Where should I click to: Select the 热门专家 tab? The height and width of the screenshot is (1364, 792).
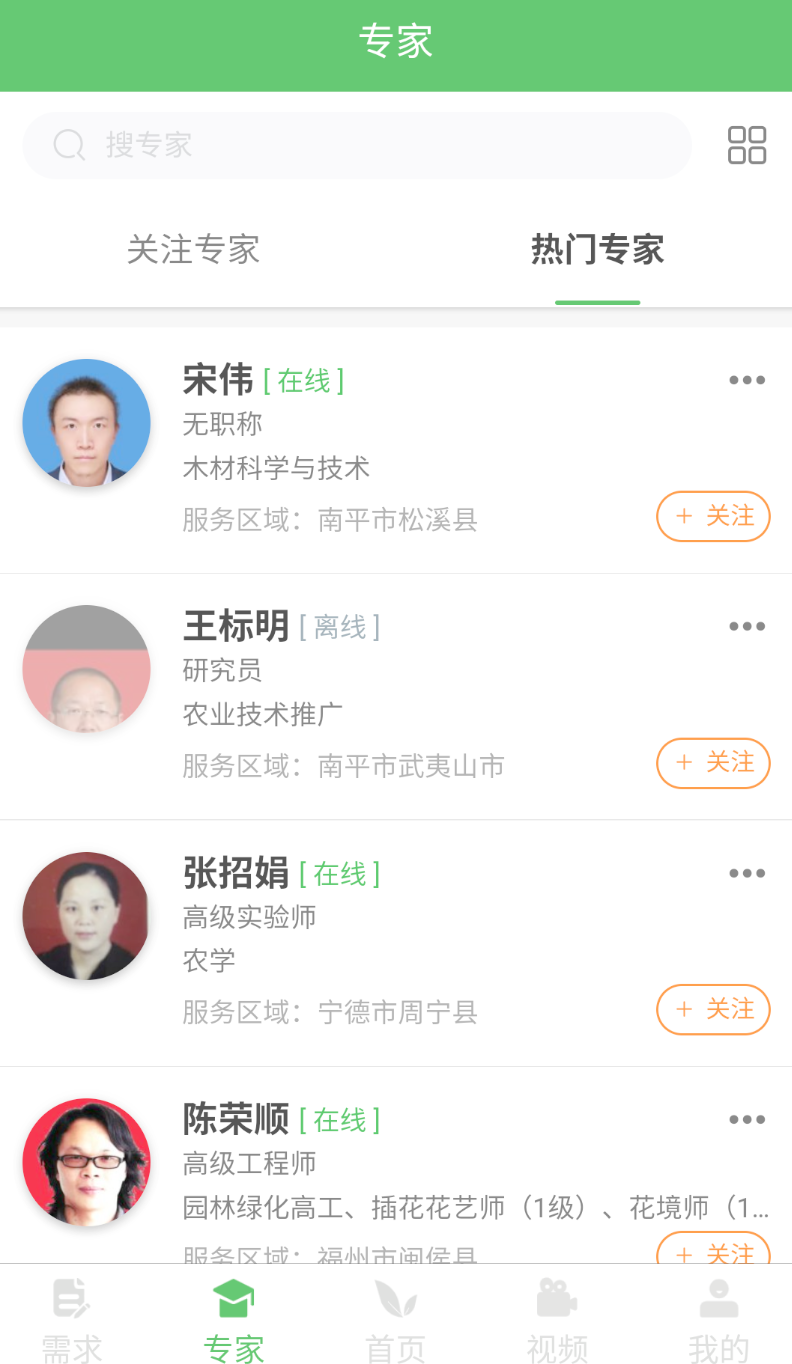click(x=597, y=249)
